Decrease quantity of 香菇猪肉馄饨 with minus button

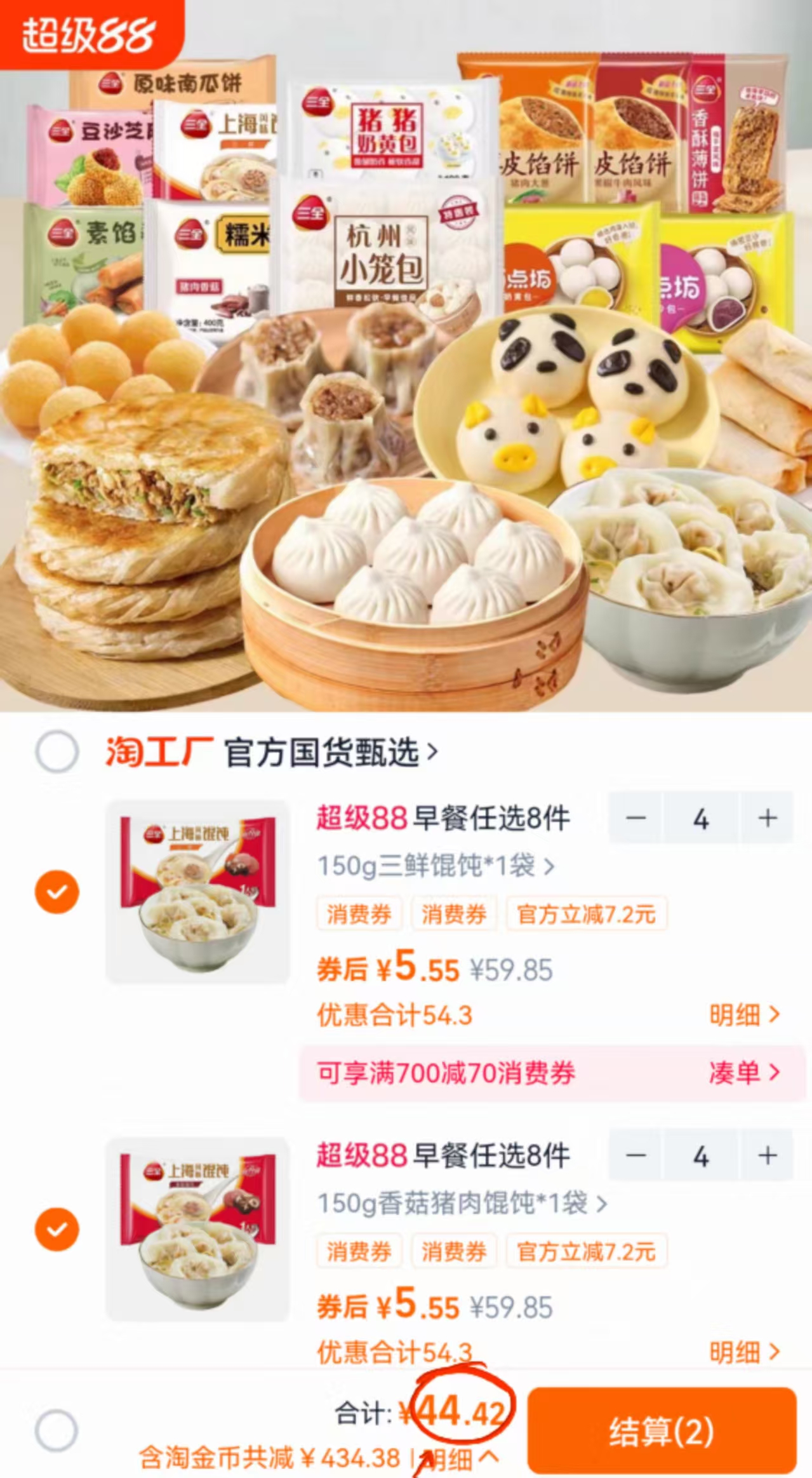tap(637, 1157)
